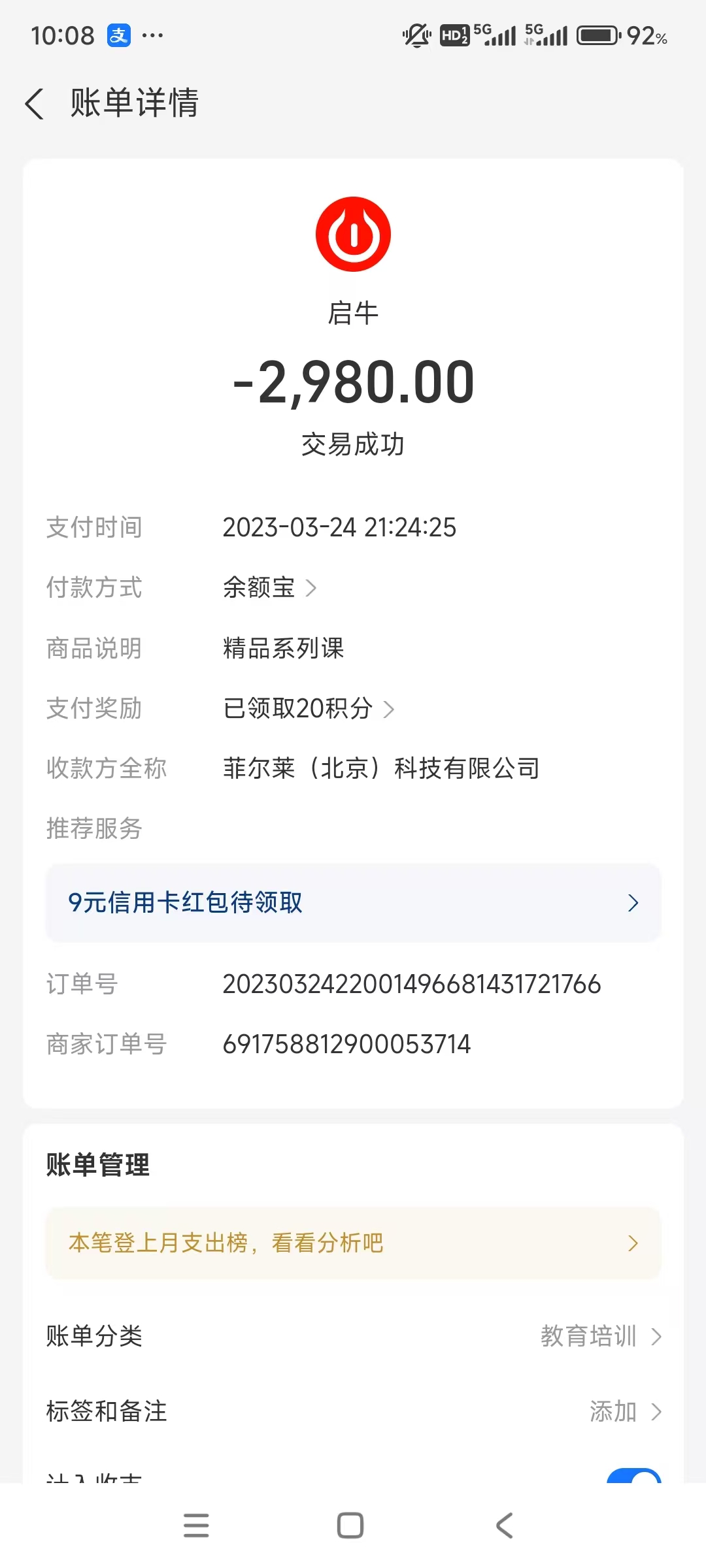Go back from 账单详情 page

[x=35, y=104]
